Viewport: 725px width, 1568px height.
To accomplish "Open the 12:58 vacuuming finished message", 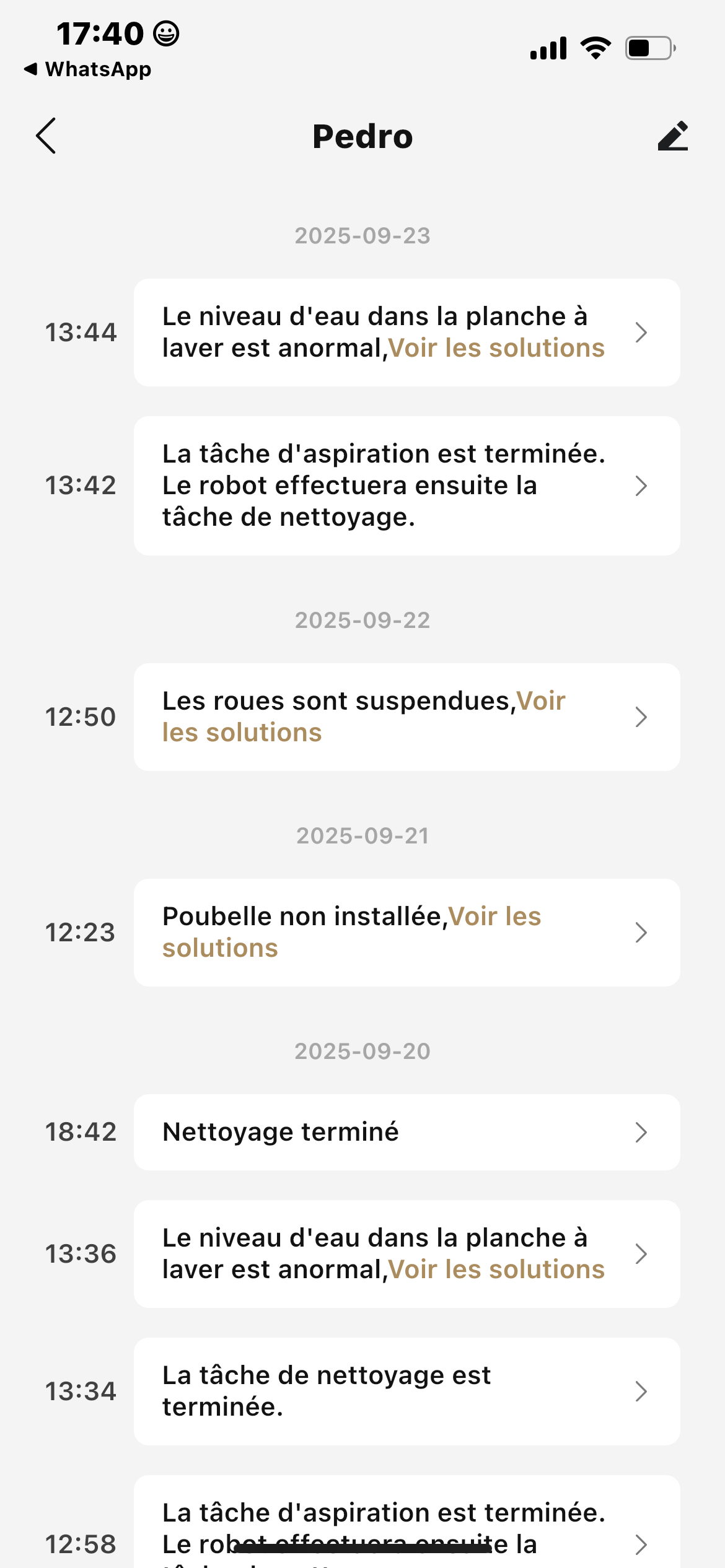I will pyautogui.click(x=406, y=1523).
